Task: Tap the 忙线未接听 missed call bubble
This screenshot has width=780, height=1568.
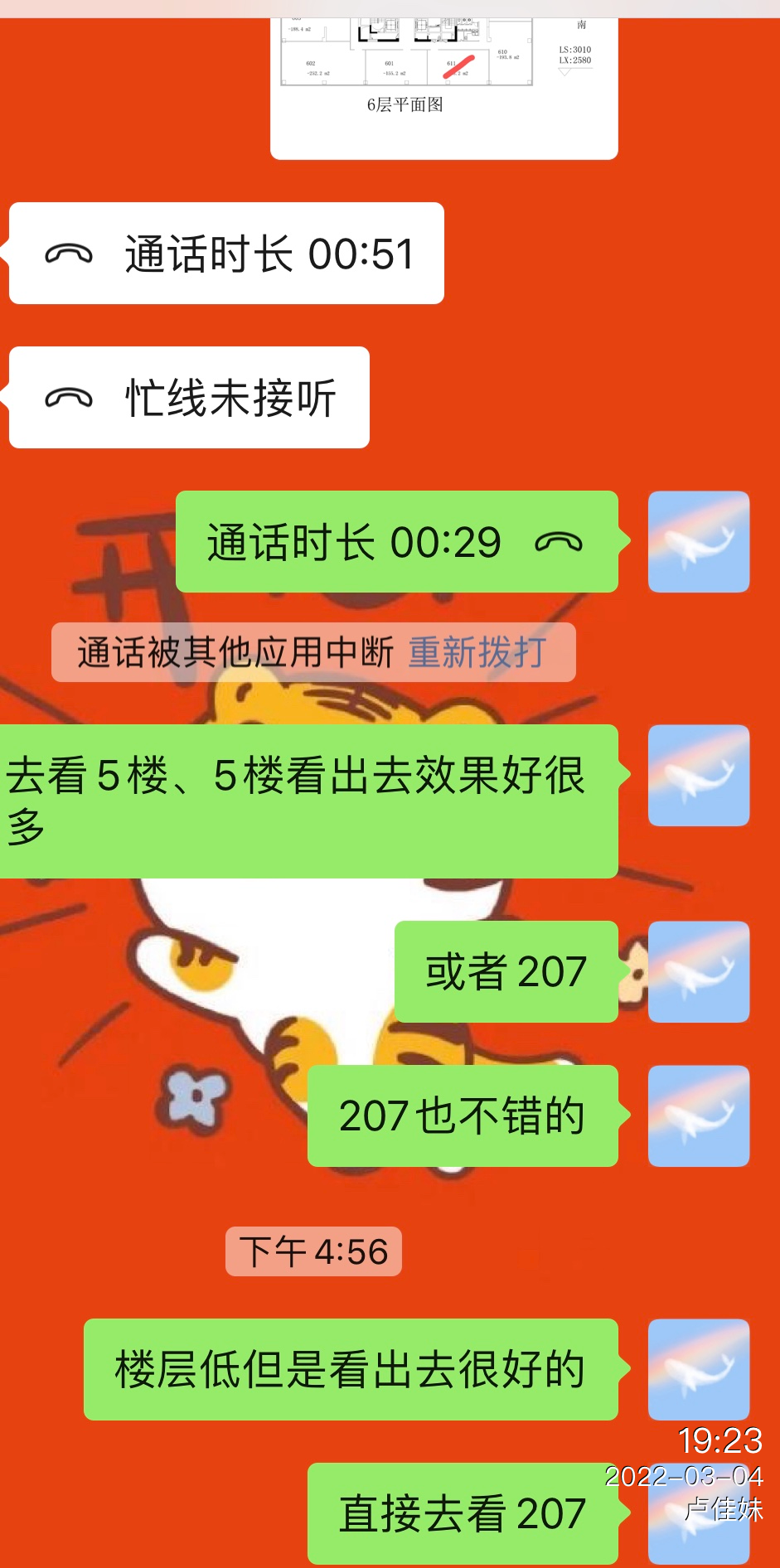Action: (189, 398)
